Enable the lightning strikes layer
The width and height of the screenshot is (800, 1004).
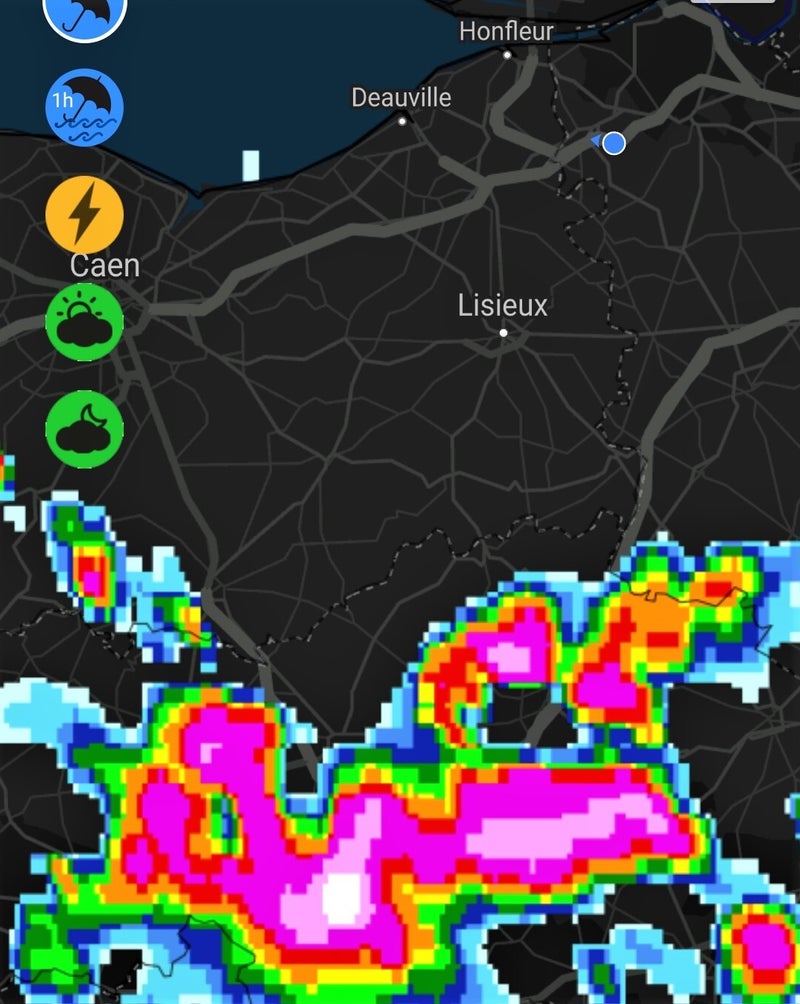(85, 215)
